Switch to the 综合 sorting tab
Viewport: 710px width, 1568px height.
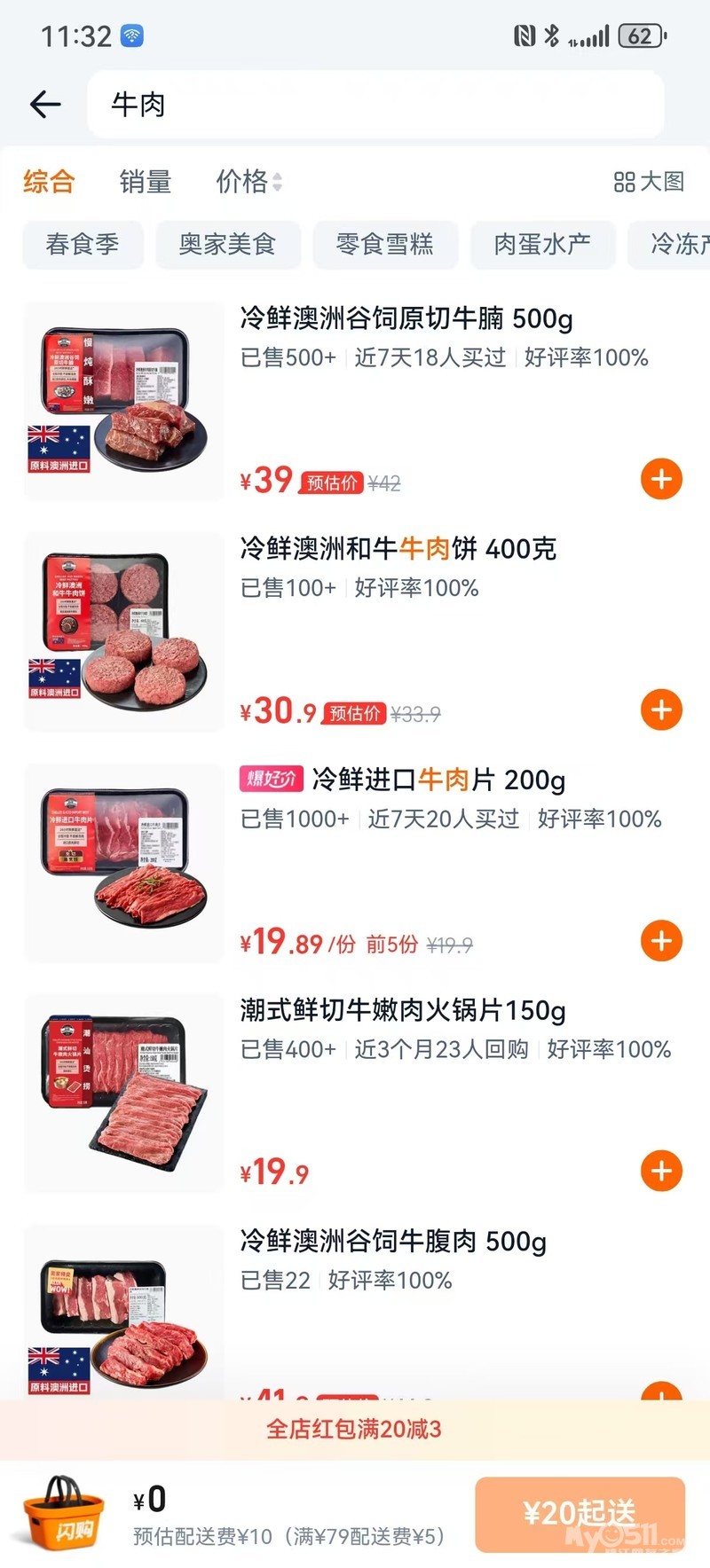[x=49, y=182]
